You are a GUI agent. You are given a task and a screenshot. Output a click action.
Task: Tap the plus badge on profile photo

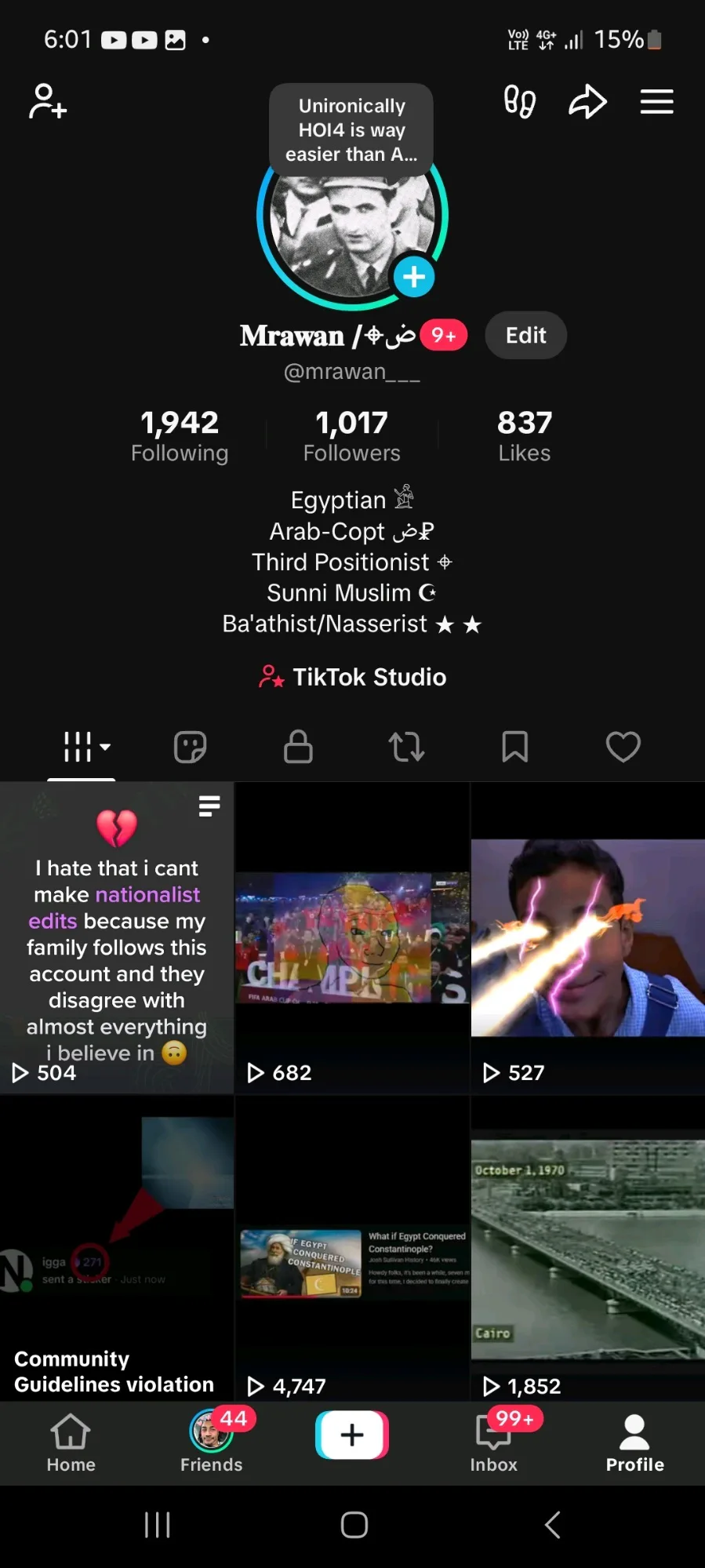(413, 276)
